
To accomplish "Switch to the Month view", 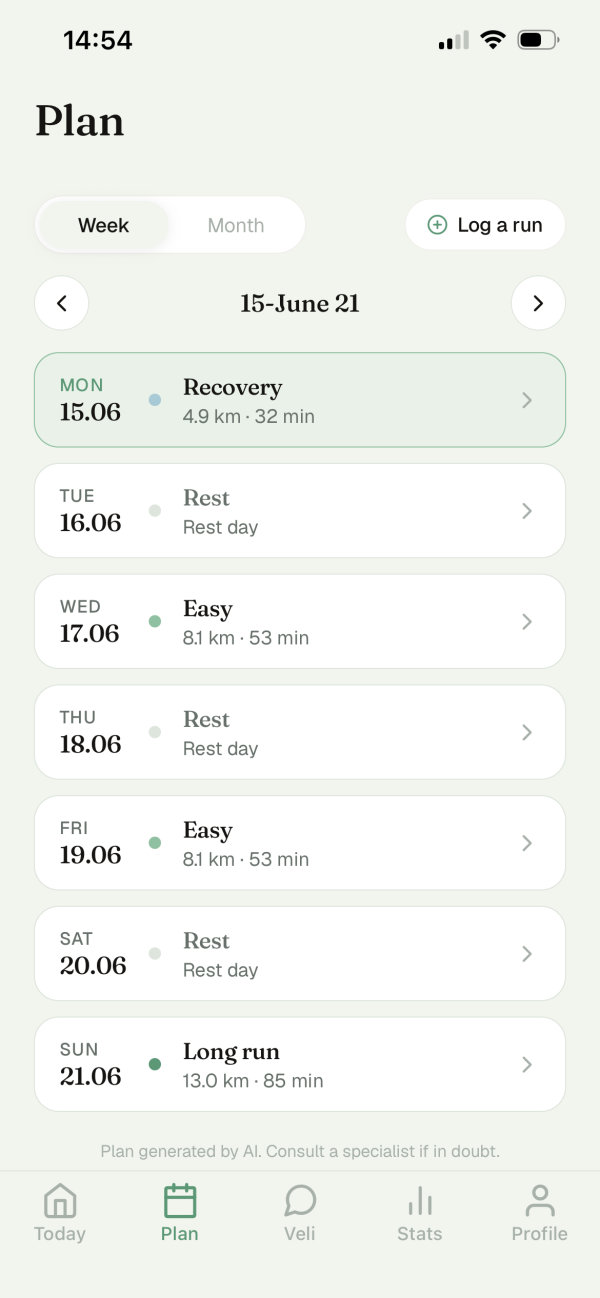I will [x=236, y=225].
